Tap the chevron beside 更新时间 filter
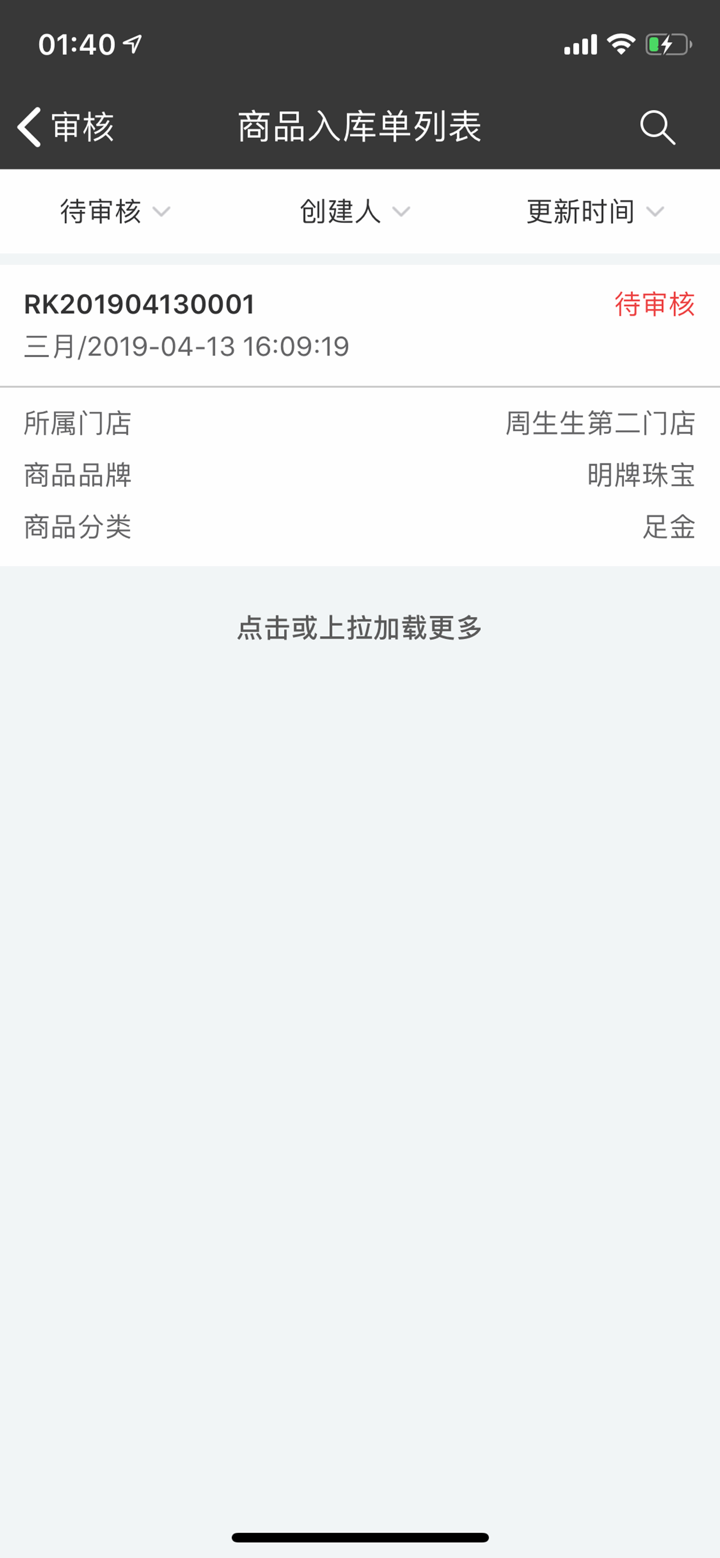The image size is (720, 1558). tap(656, 211)
